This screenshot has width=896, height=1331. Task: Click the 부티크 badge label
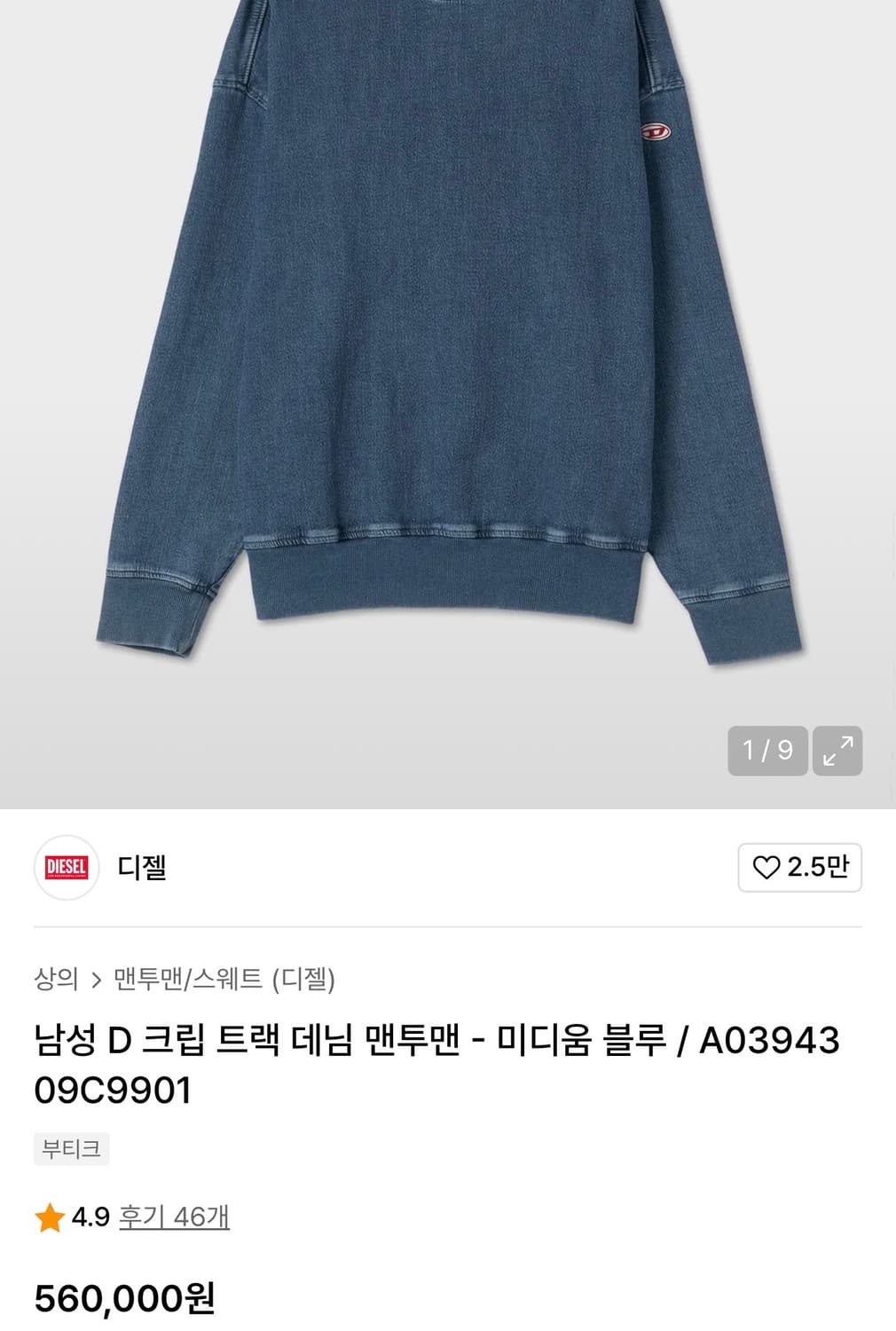tap(71, 1148)
